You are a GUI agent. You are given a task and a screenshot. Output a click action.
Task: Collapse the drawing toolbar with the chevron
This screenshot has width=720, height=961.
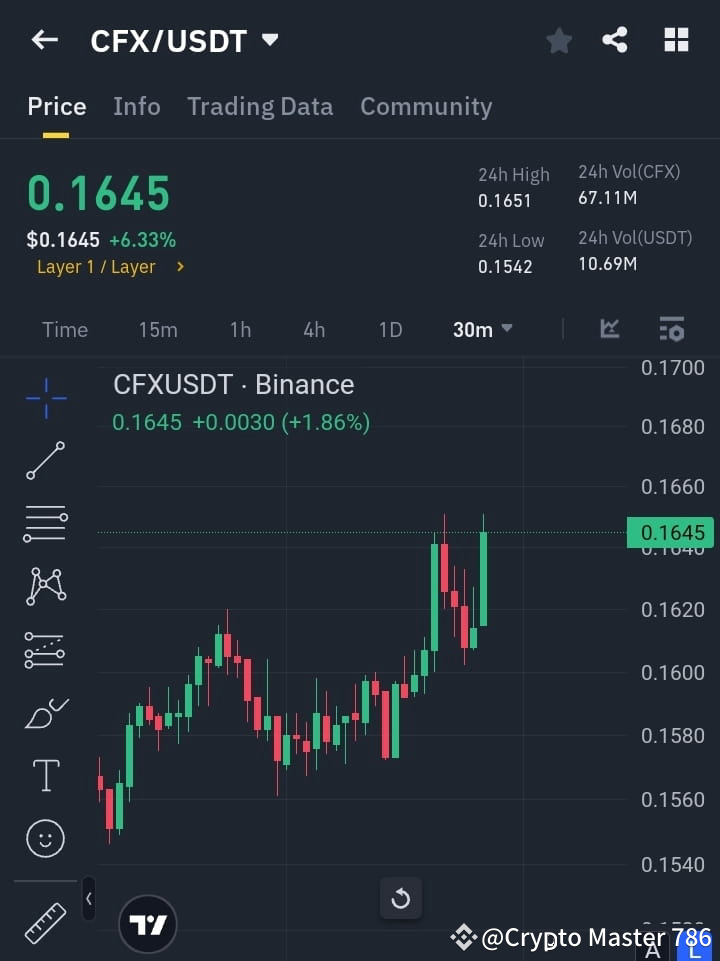[x=88, y=898]
